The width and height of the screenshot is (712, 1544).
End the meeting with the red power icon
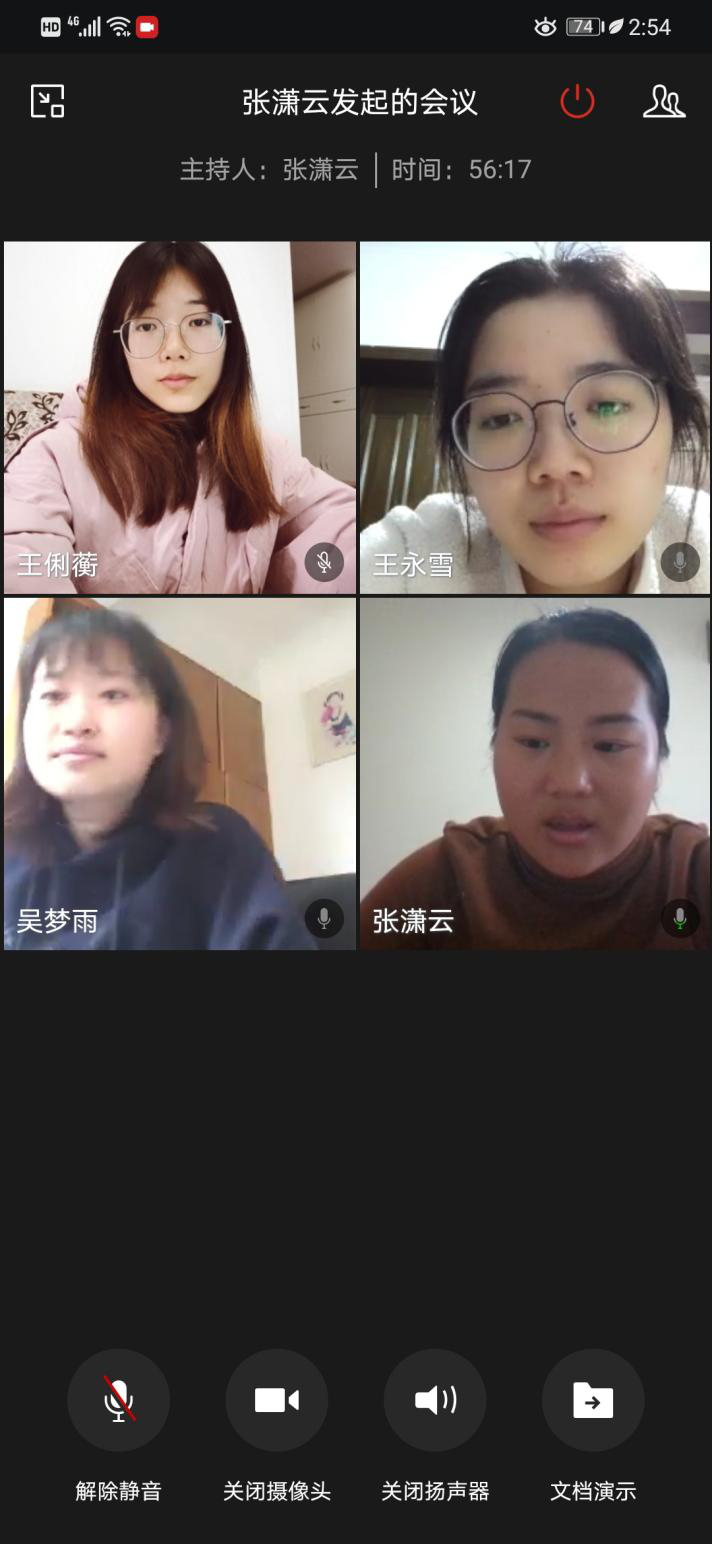(577, 101)
